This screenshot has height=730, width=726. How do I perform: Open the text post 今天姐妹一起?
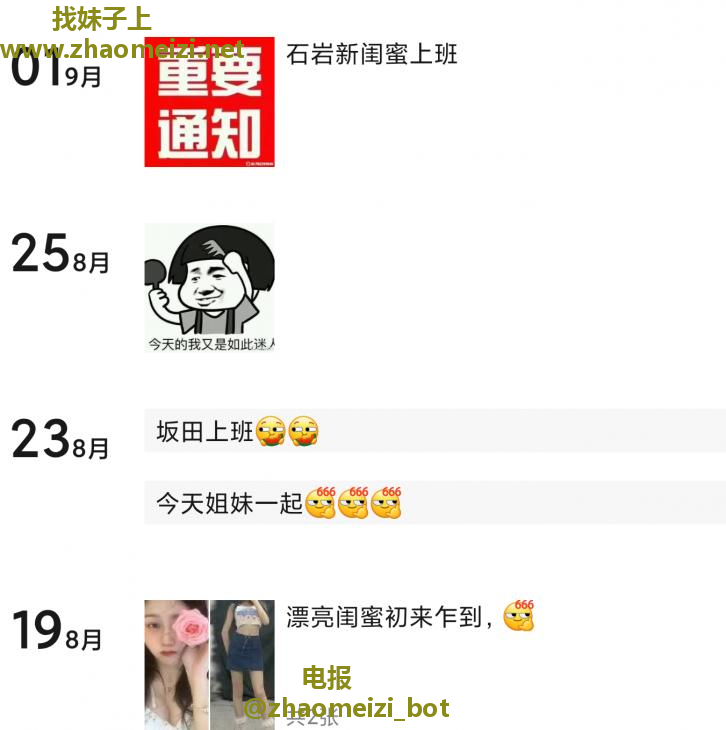coord(435,503)
